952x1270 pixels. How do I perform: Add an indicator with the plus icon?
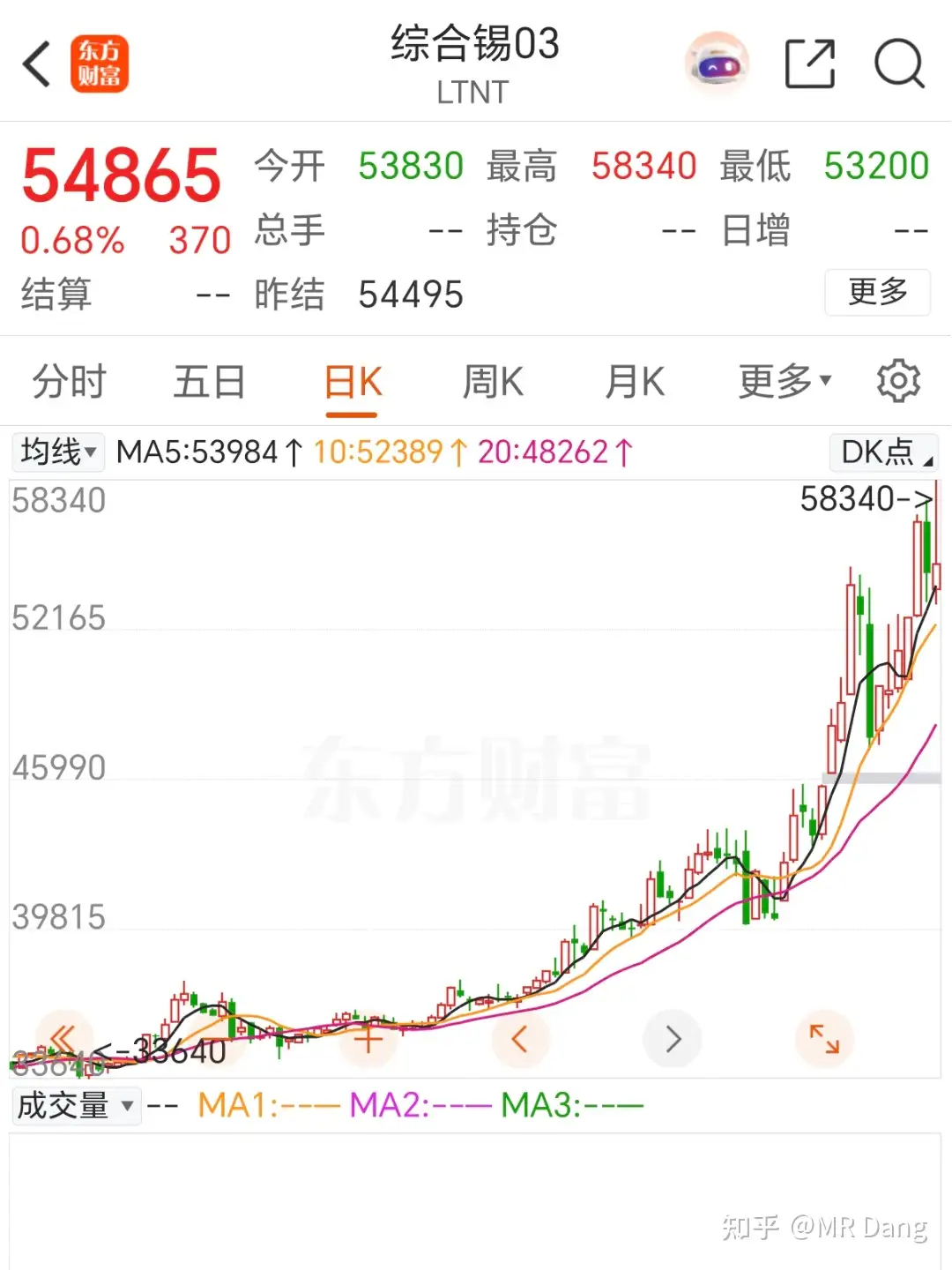[x=368, y=1039]
